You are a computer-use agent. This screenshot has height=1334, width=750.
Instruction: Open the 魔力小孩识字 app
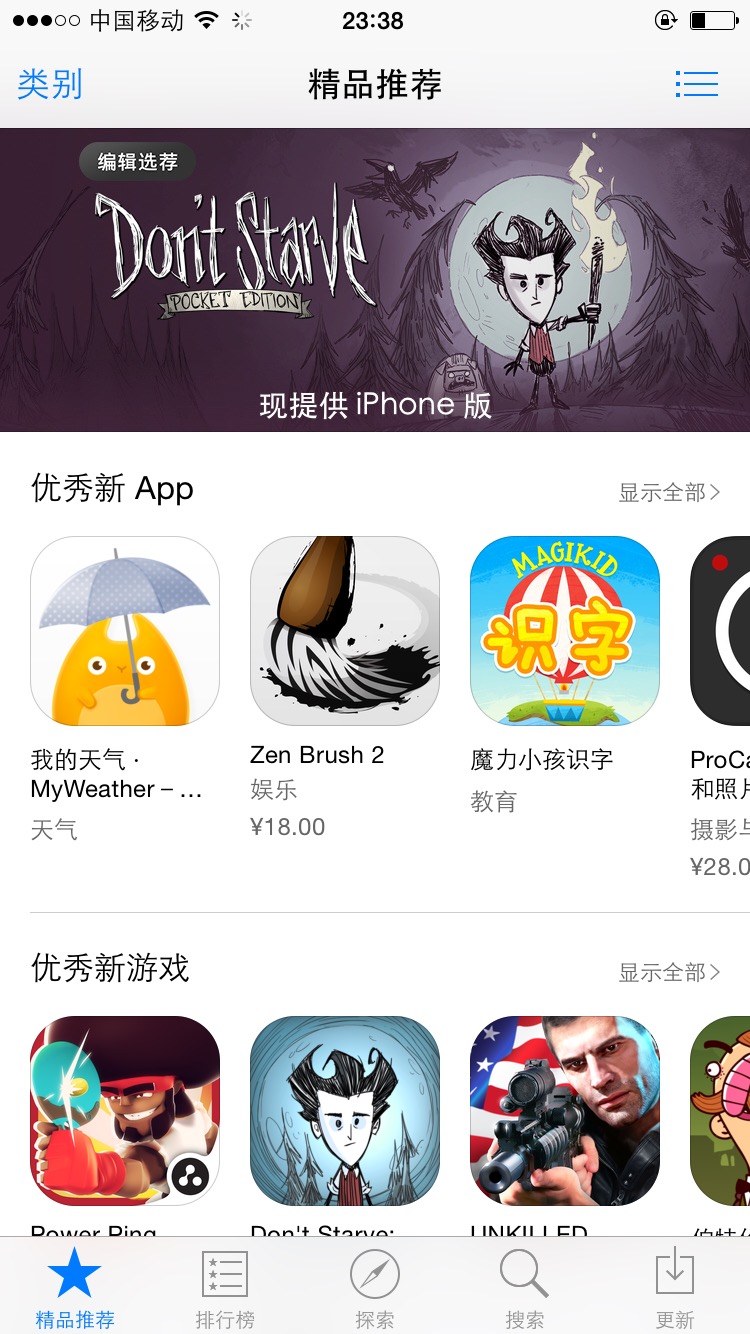click(x=565, y=631)
